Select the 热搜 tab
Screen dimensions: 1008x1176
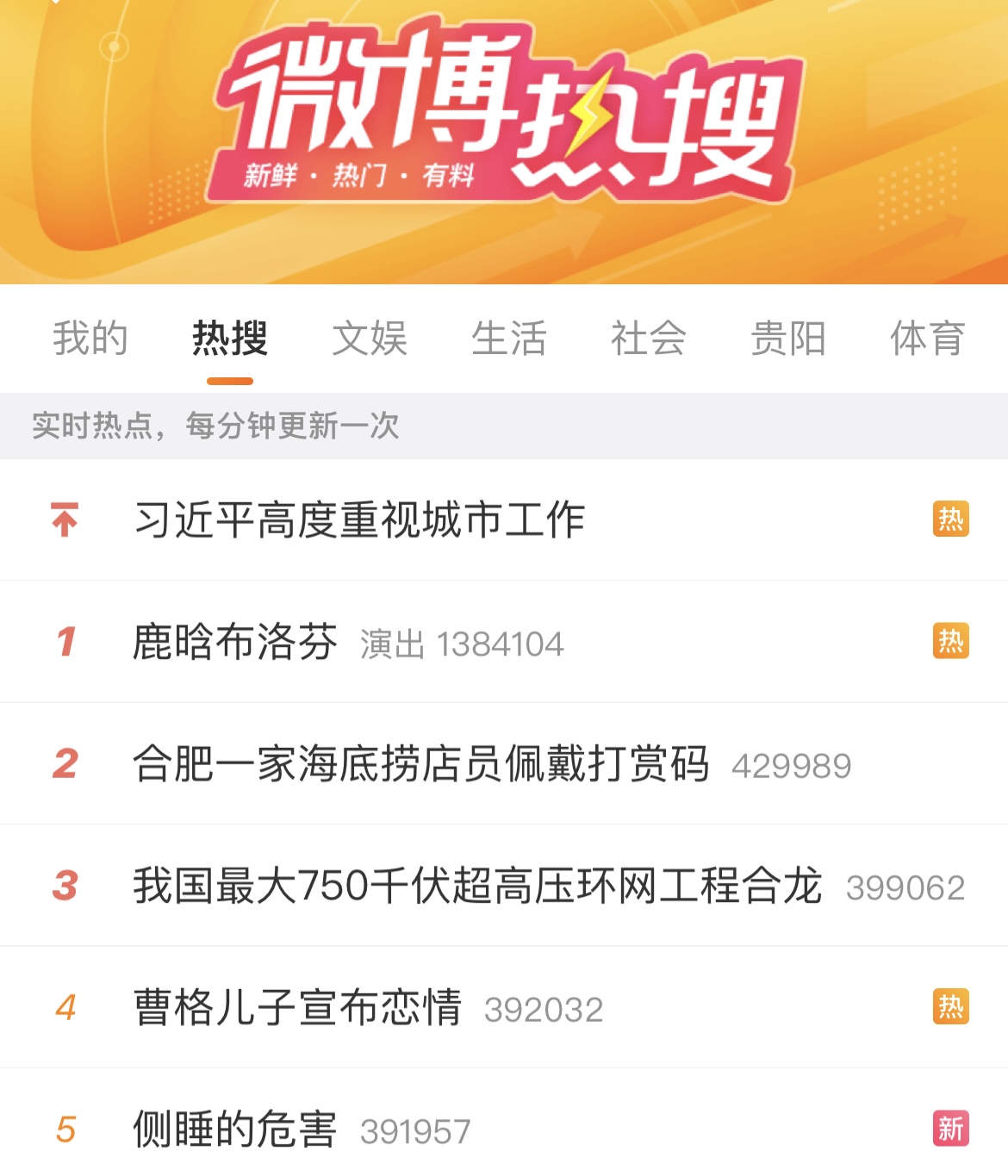coord(230,338)
